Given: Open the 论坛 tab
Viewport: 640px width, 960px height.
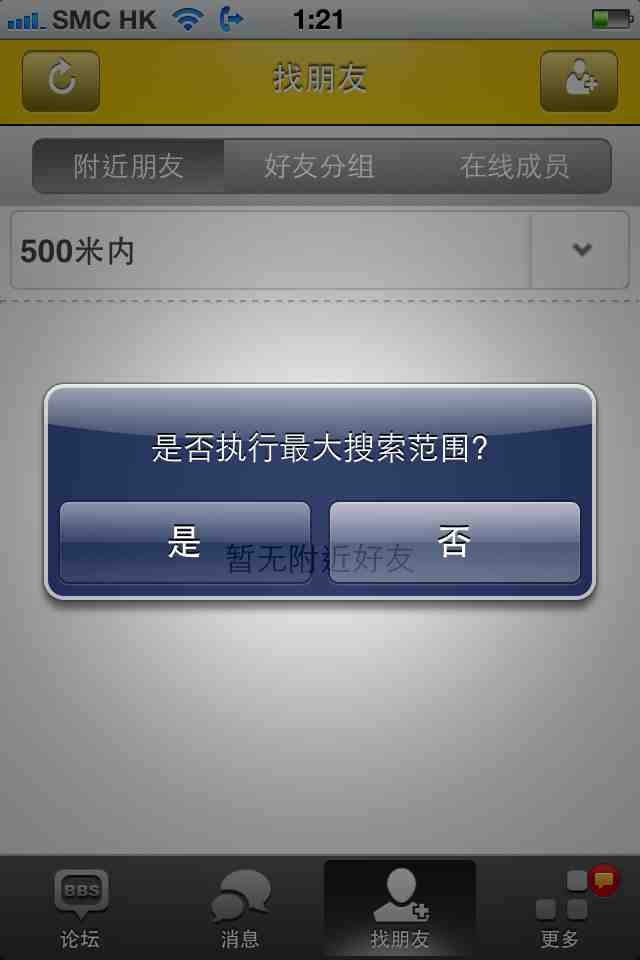Looking at the screenshot, I should [80, 908].
